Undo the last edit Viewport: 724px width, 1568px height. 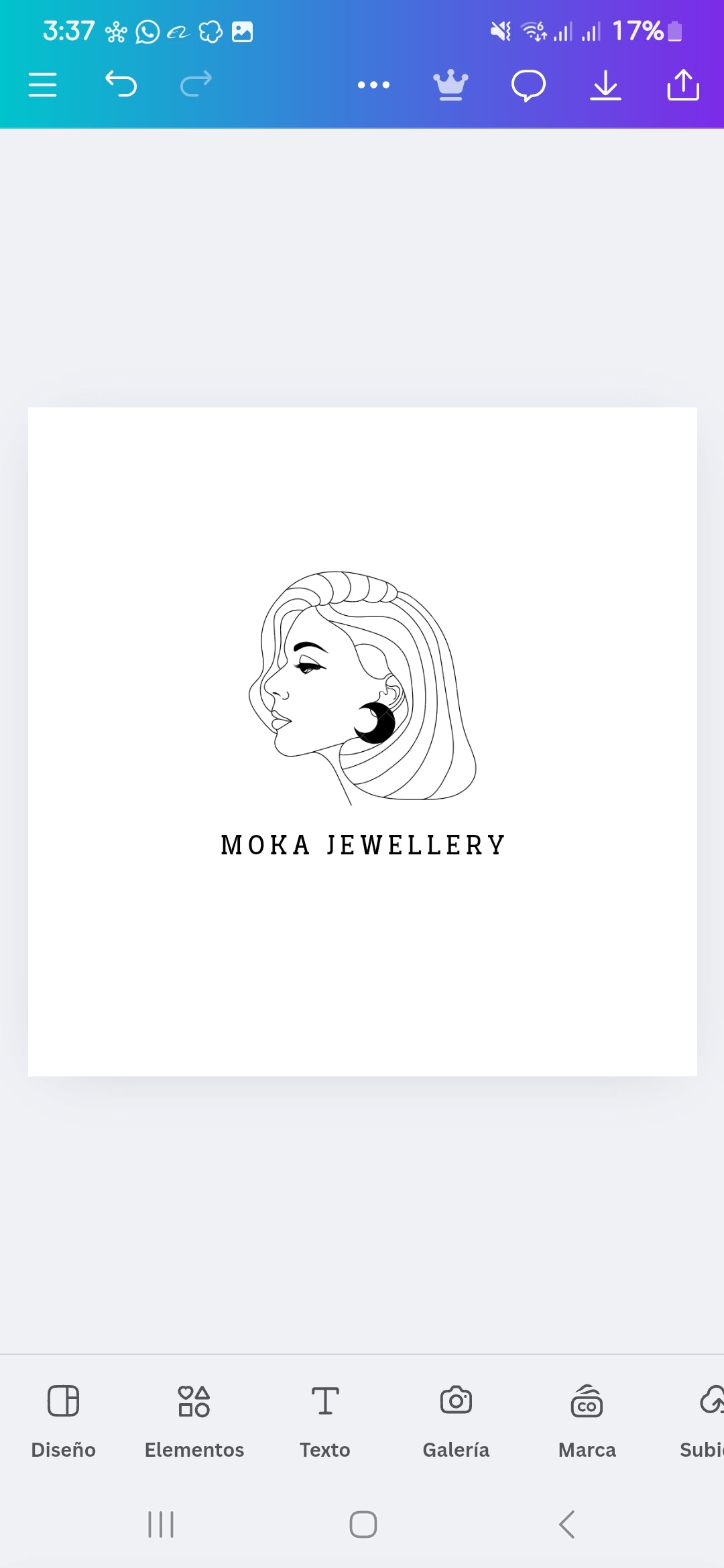click(x=121, y=85)
